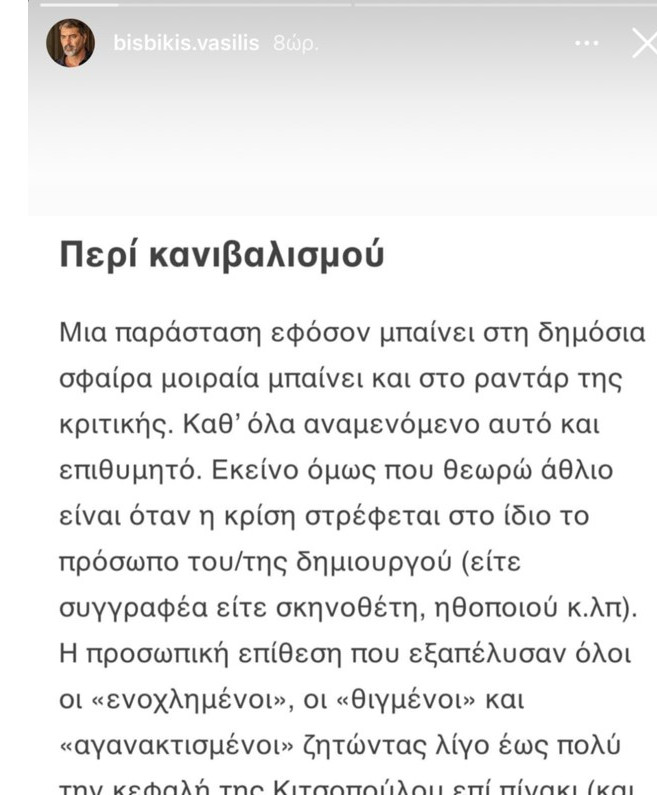The image size is (657, 795).
Task: Open the bisbikis.vasilis username link
Action: coord(186,44)
